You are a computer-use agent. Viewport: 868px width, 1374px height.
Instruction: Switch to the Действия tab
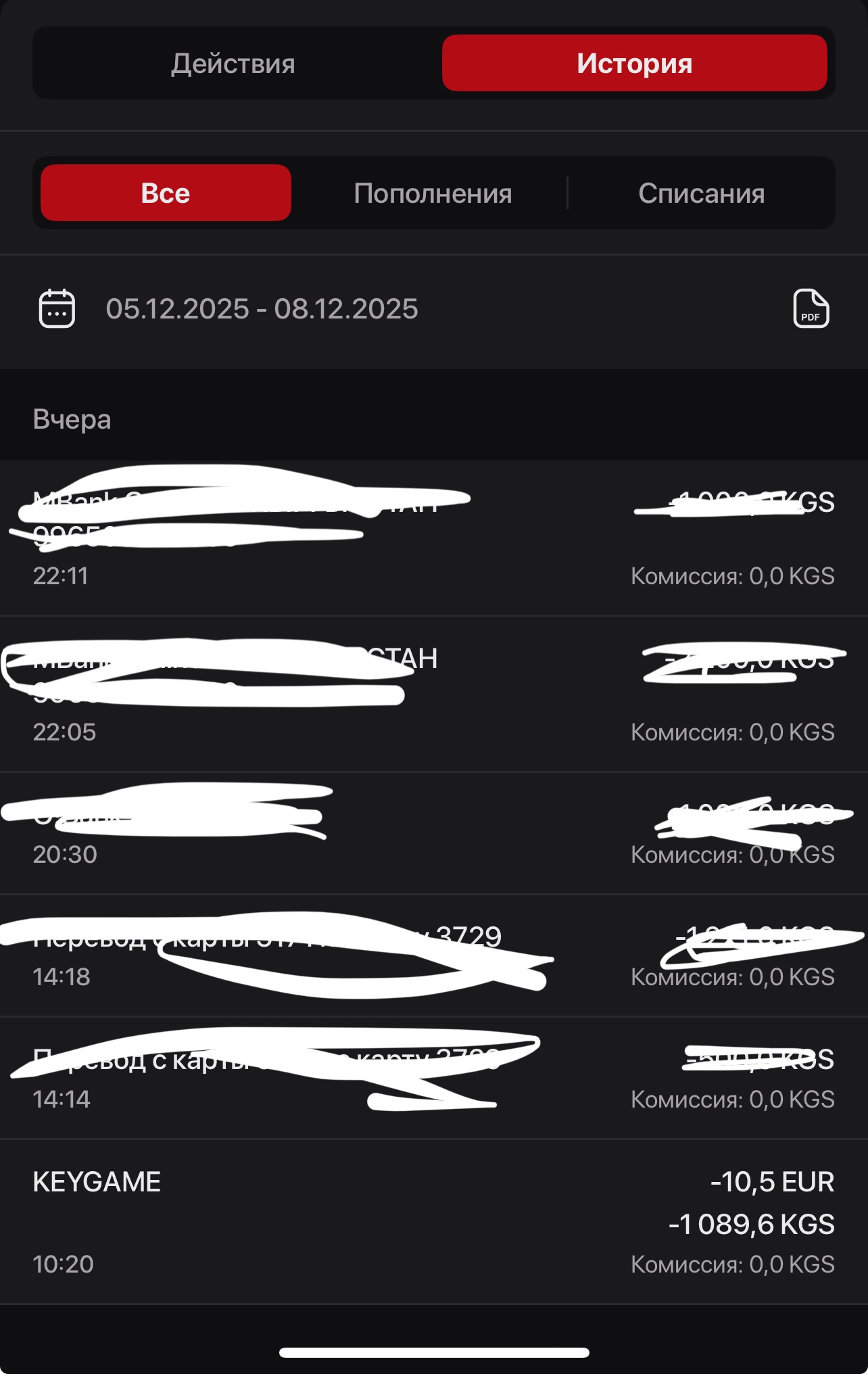[233, 64]
